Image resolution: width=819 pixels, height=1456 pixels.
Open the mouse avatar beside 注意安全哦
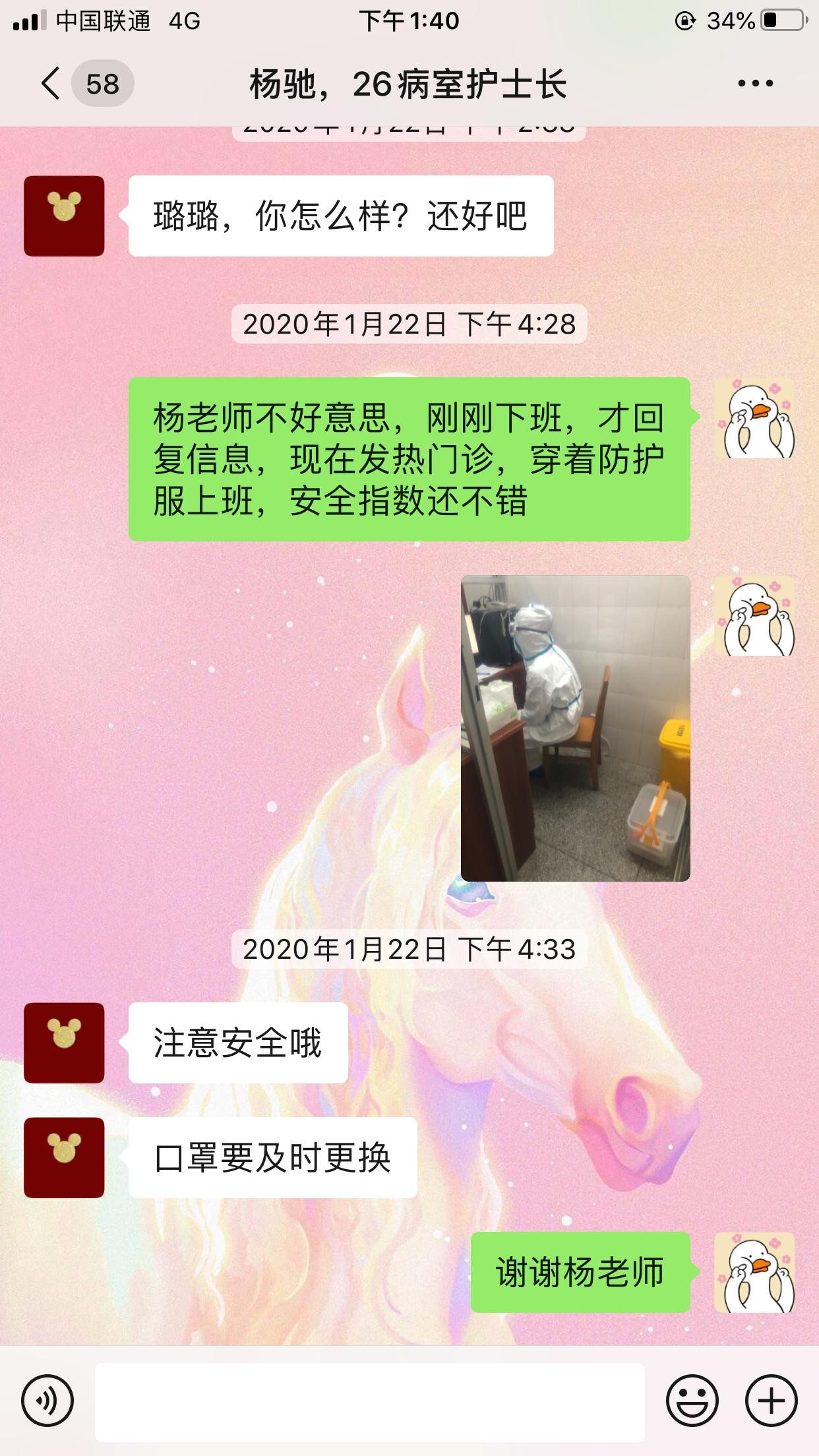(x=64, y=1043)
